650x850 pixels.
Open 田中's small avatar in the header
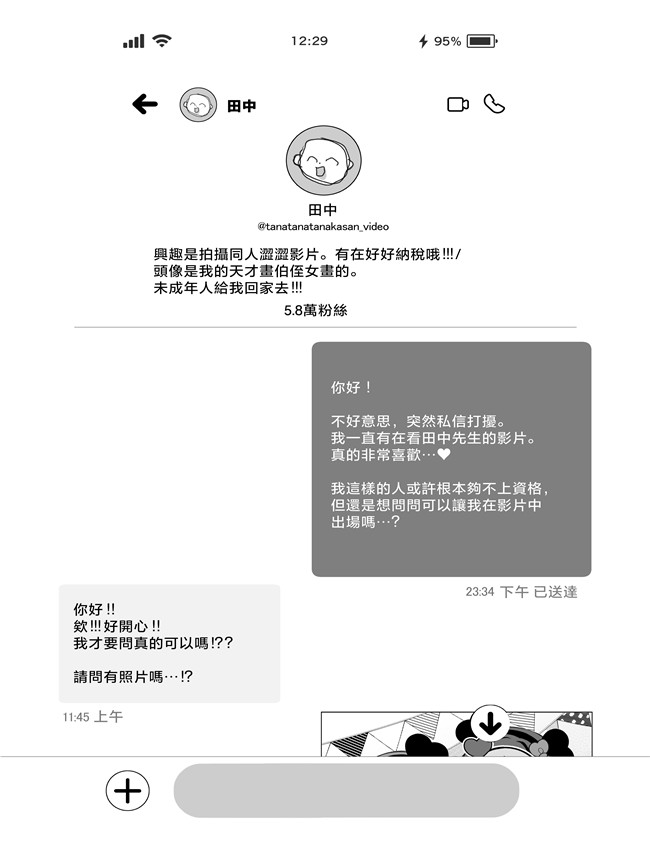click(x=198, y=105)
